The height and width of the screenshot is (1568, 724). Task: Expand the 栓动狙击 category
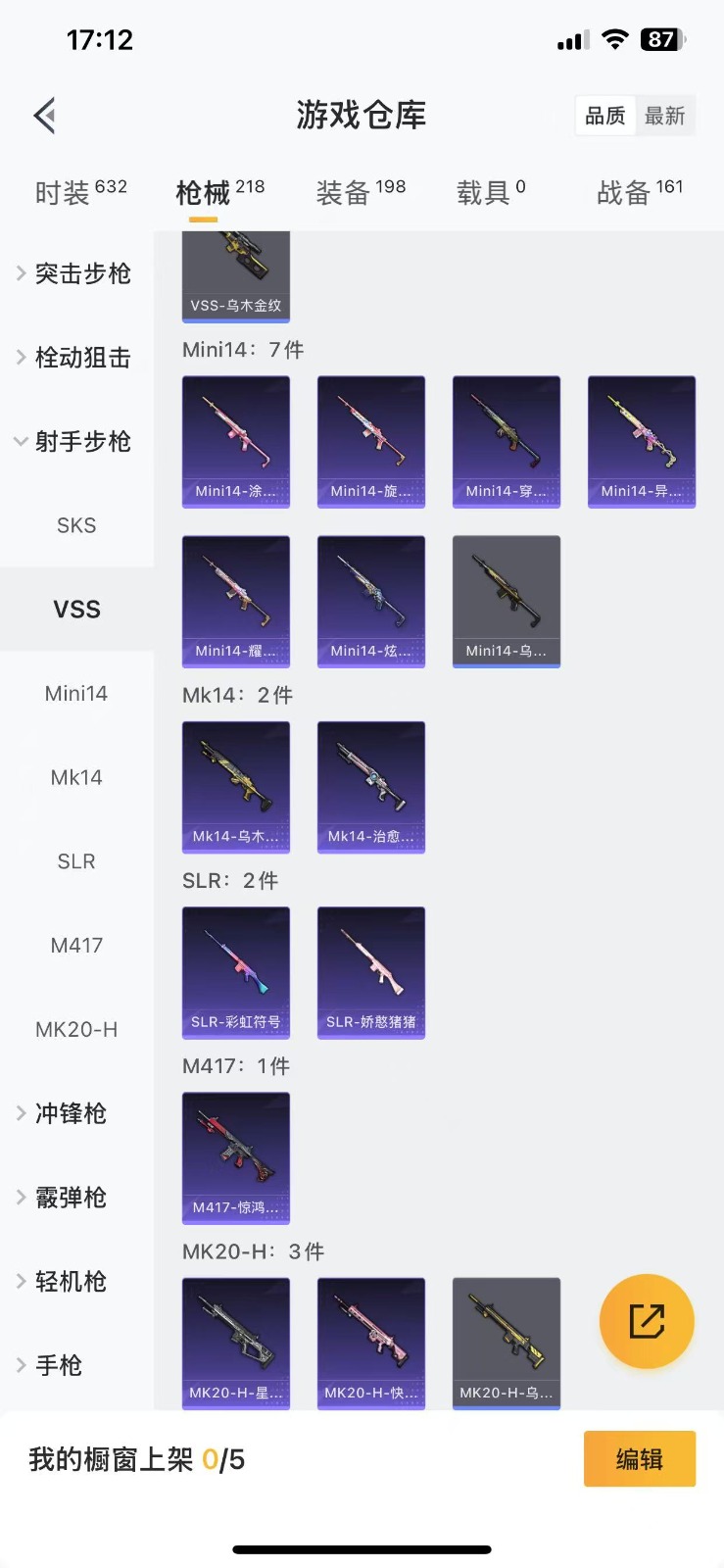[x=76, y=358]
